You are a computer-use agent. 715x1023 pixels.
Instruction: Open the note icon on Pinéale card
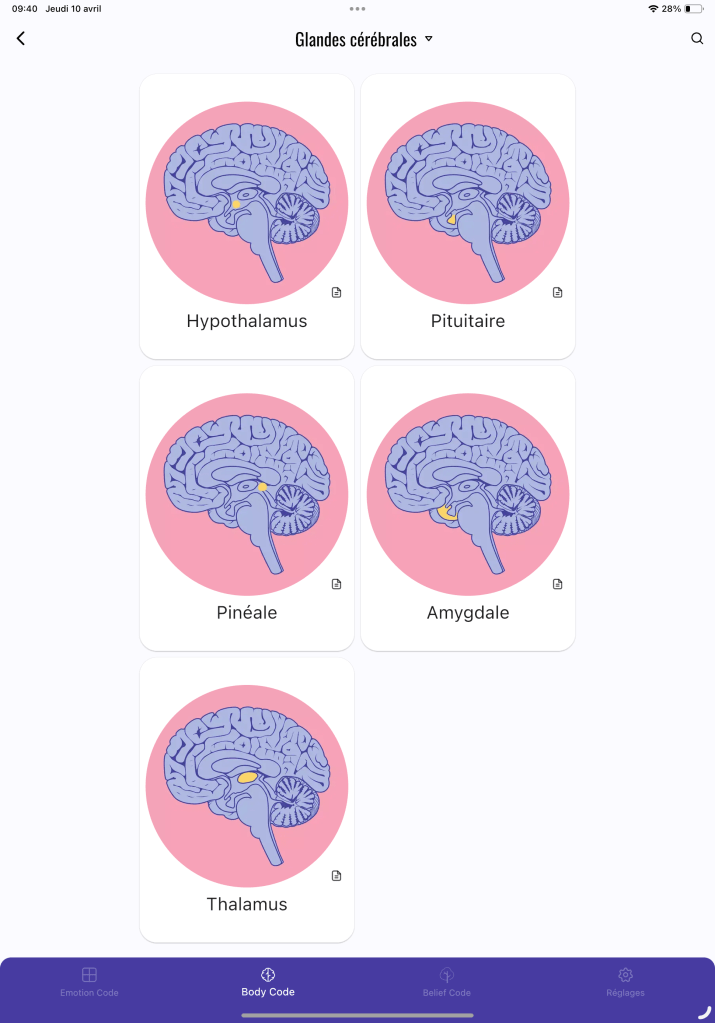point(337,584)
